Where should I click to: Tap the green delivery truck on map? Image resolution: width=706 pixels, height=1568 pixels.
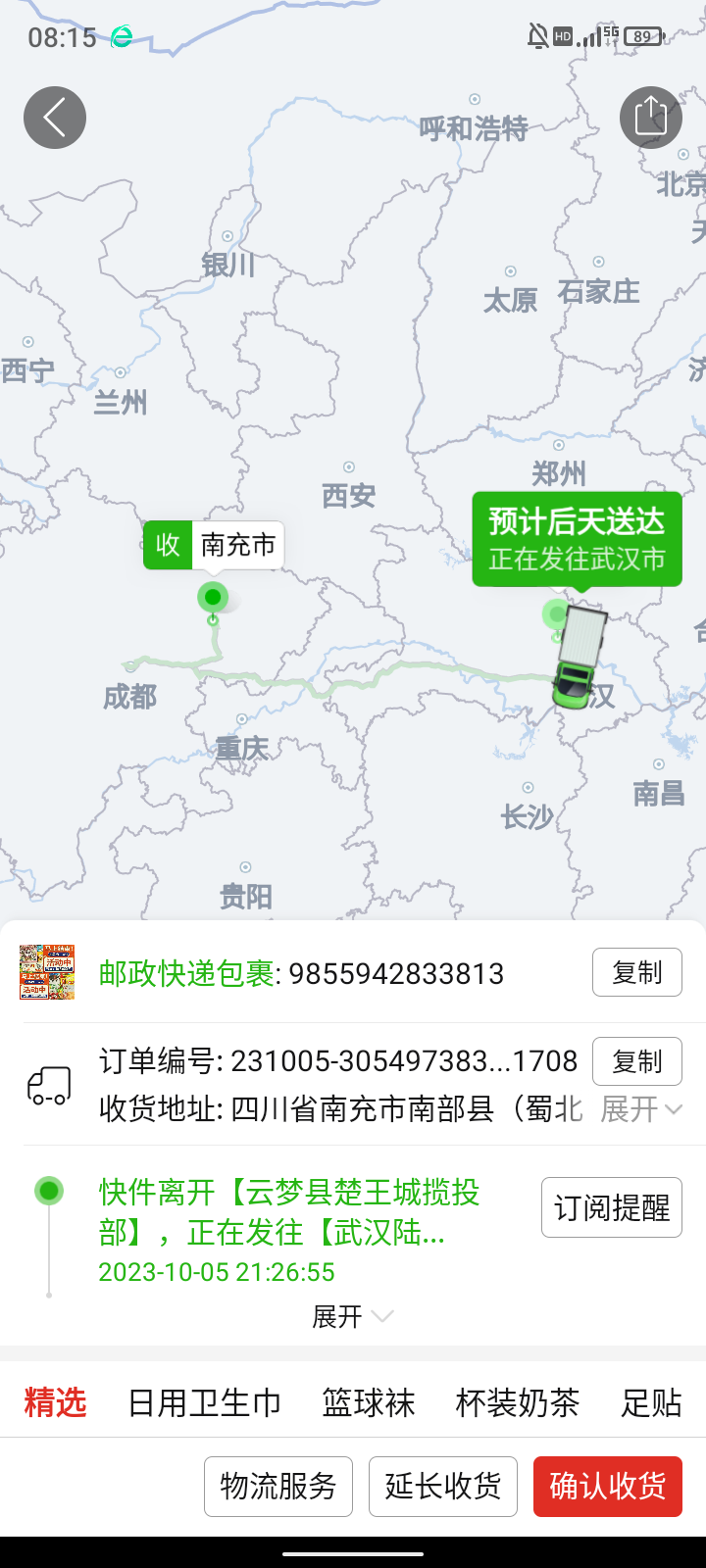coord(579,655)
